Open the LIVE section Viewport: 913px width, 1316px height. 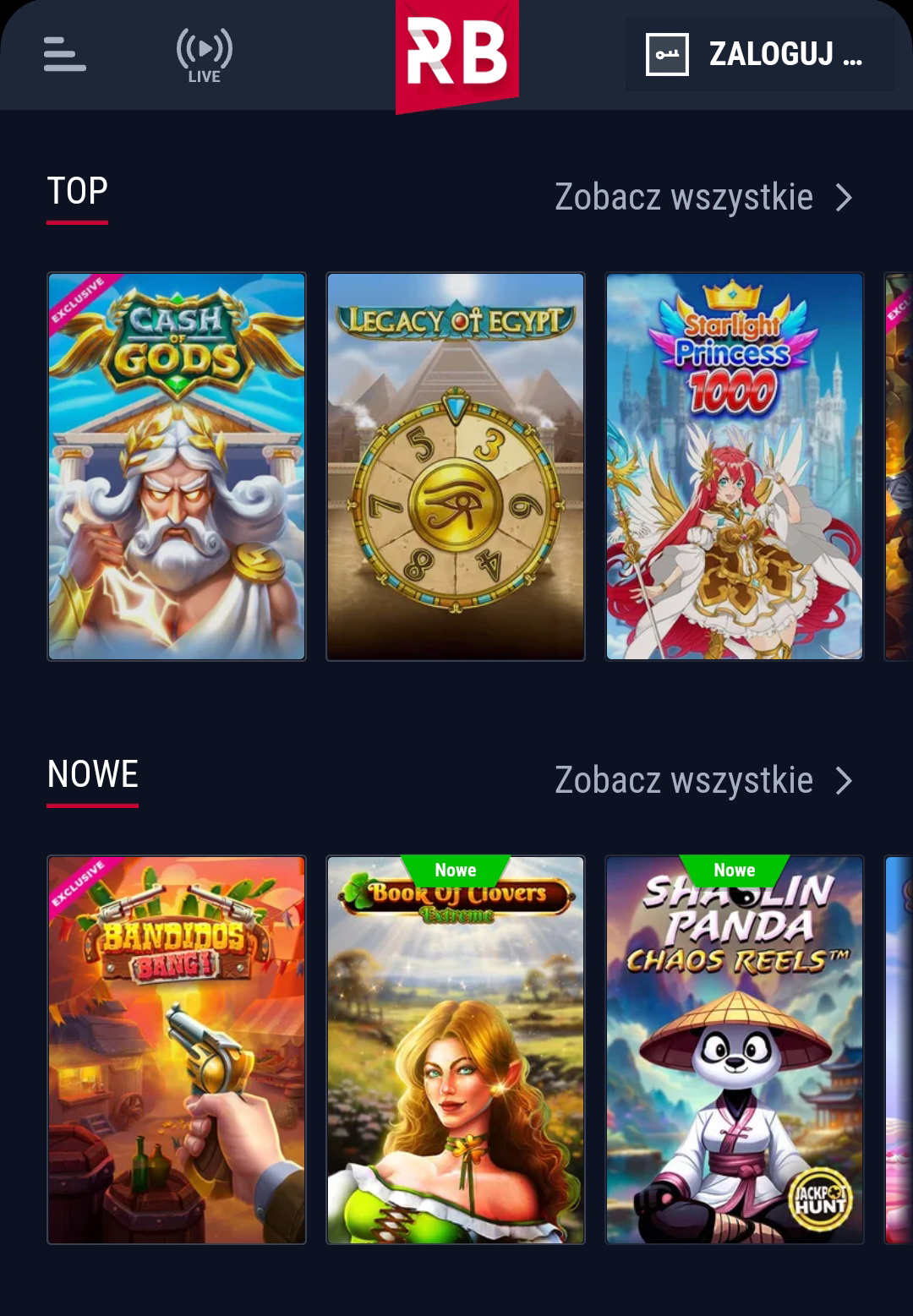point(204,56)
